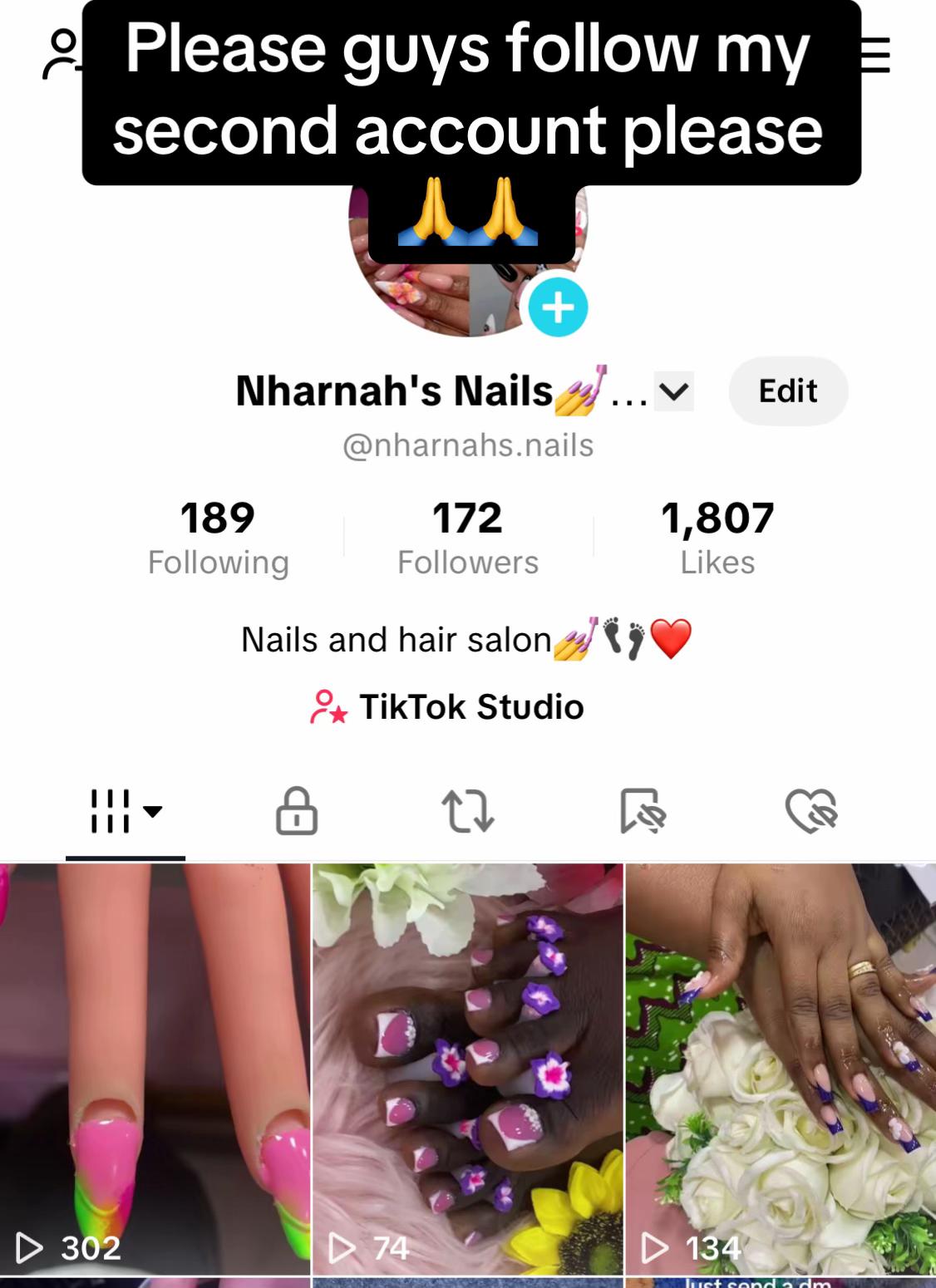The height and width of the screenshot is (1288, 936).
Task: Open TikTok Studio
Action: coord(447,707)
